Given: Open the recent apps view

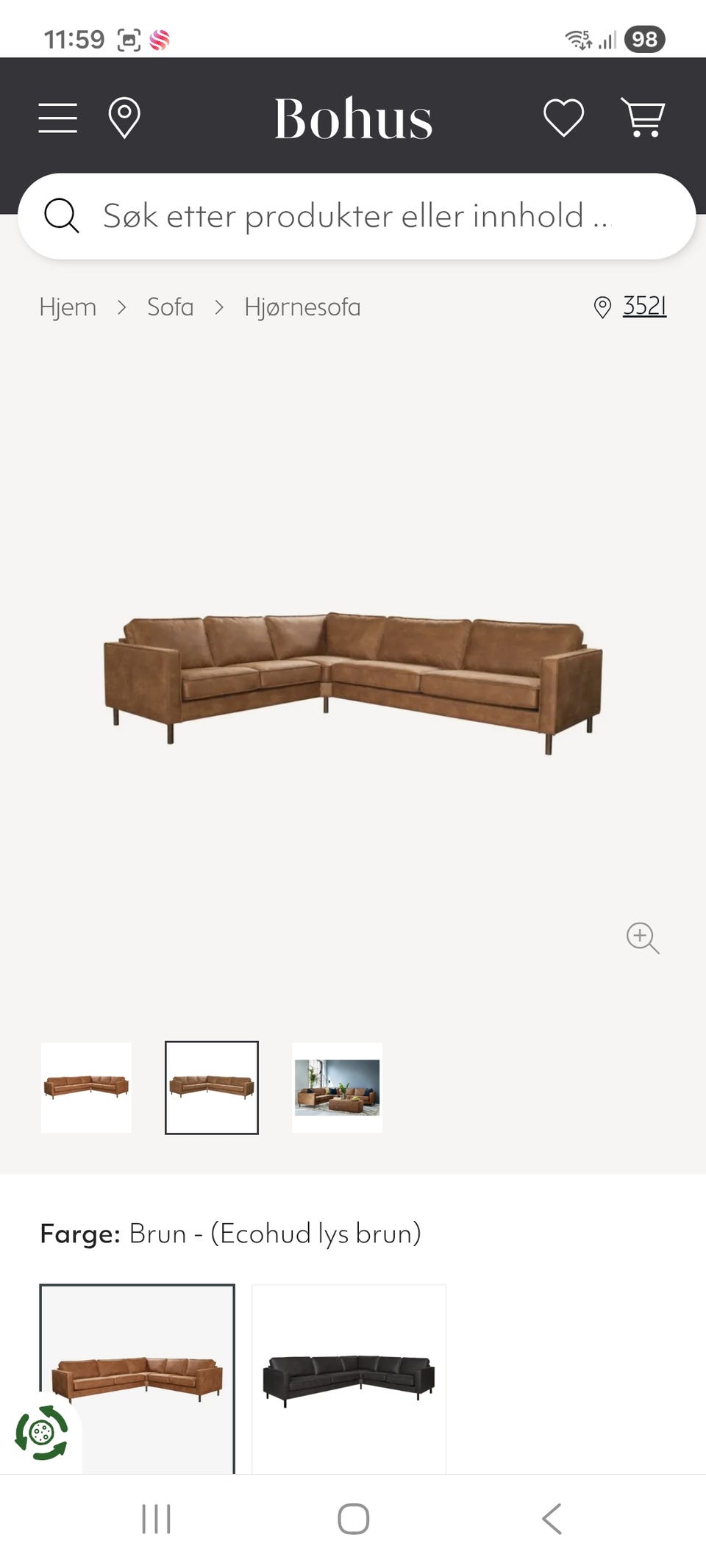Looking at the screenshot, I should 156,1519.
